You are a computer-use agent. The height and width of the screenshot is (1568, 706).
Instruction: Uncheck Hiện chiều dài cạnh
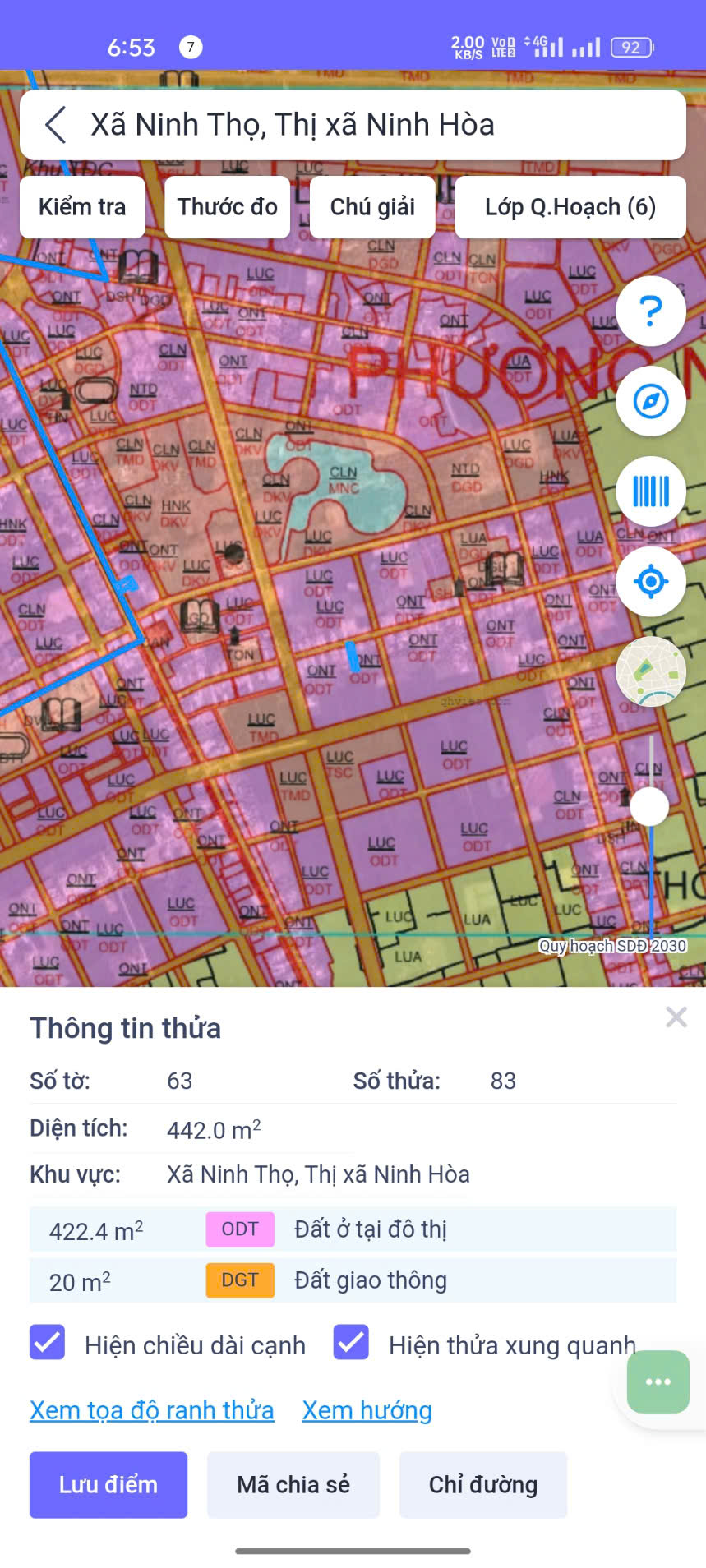48,1343
